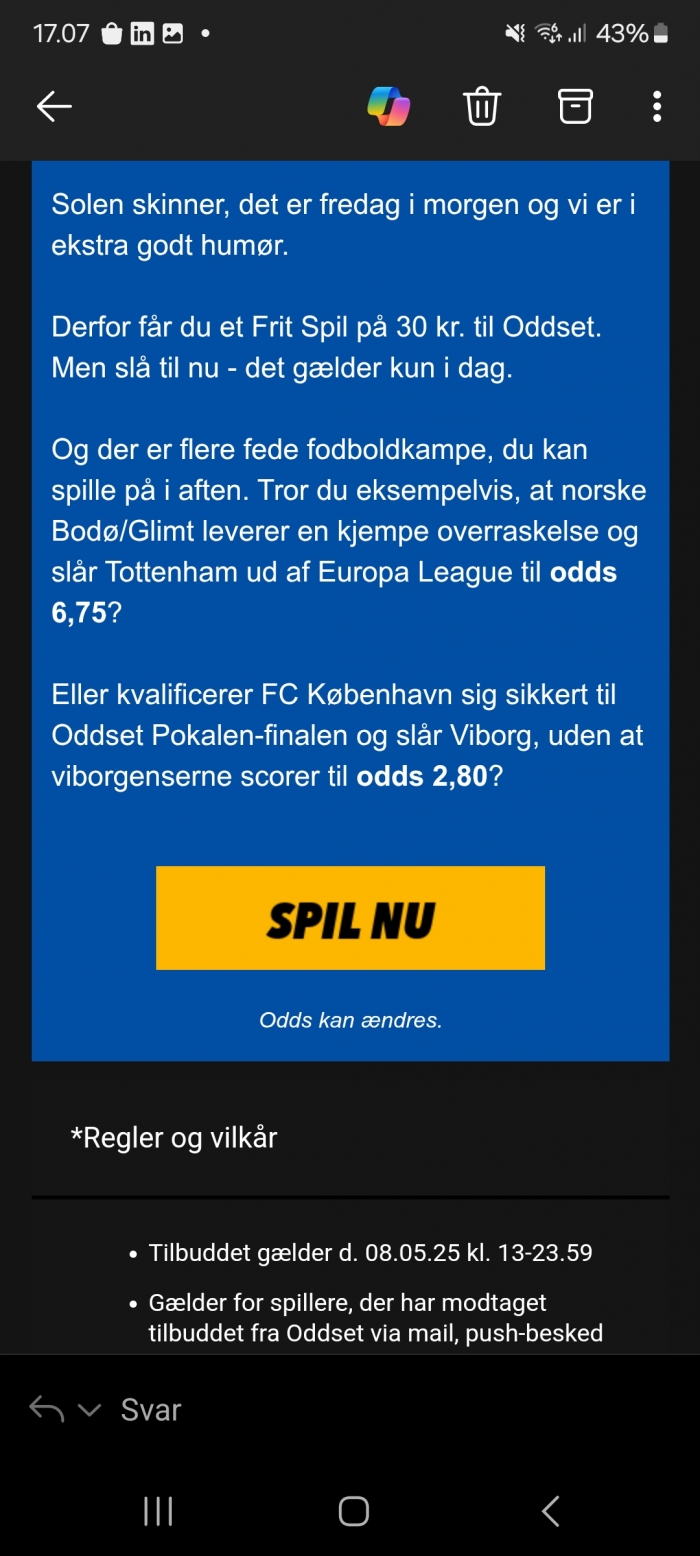Open recent apps from navigation bar

158,1511
